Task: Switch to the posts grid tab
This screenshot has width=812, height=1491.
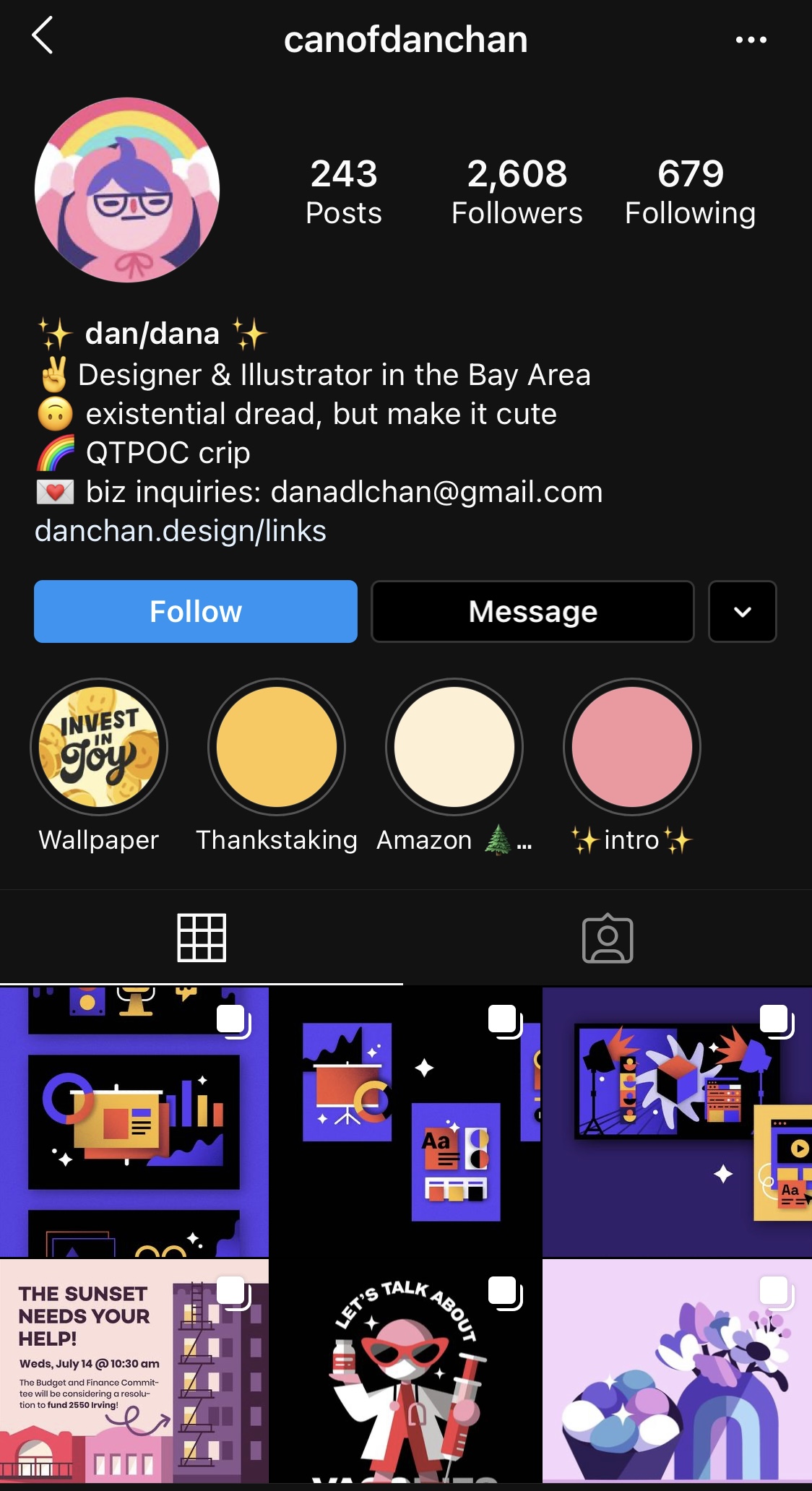Action: [202, 938]
